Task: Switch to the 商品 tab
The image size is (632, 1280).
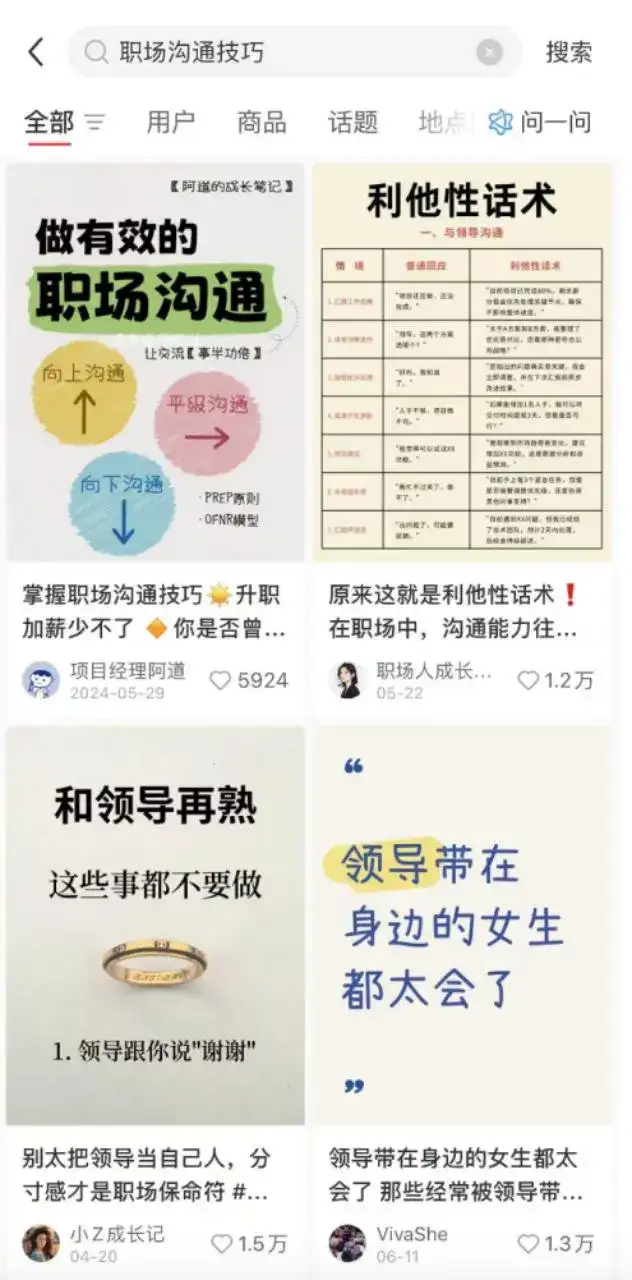Action: (x=262, y=123)
